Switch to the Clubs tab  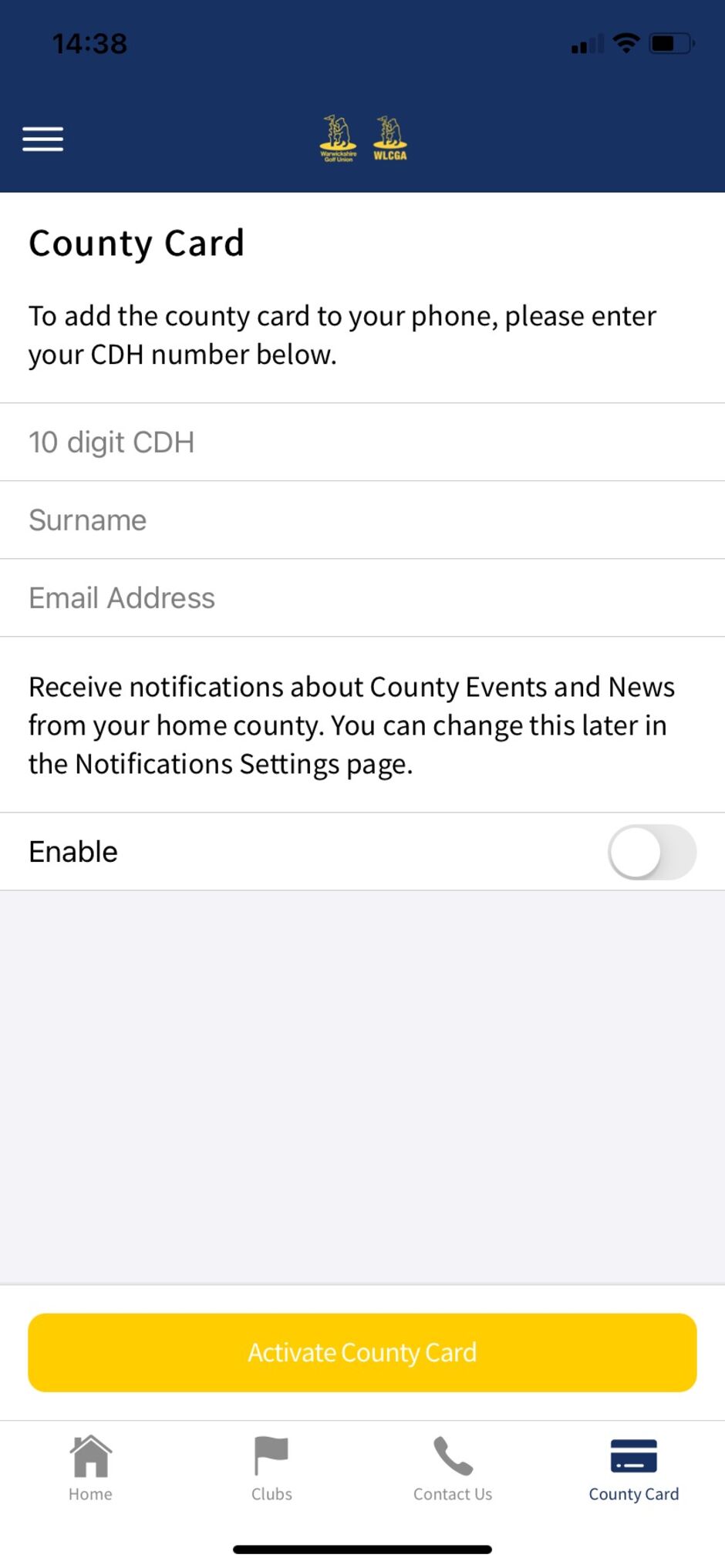[271, 1469]
